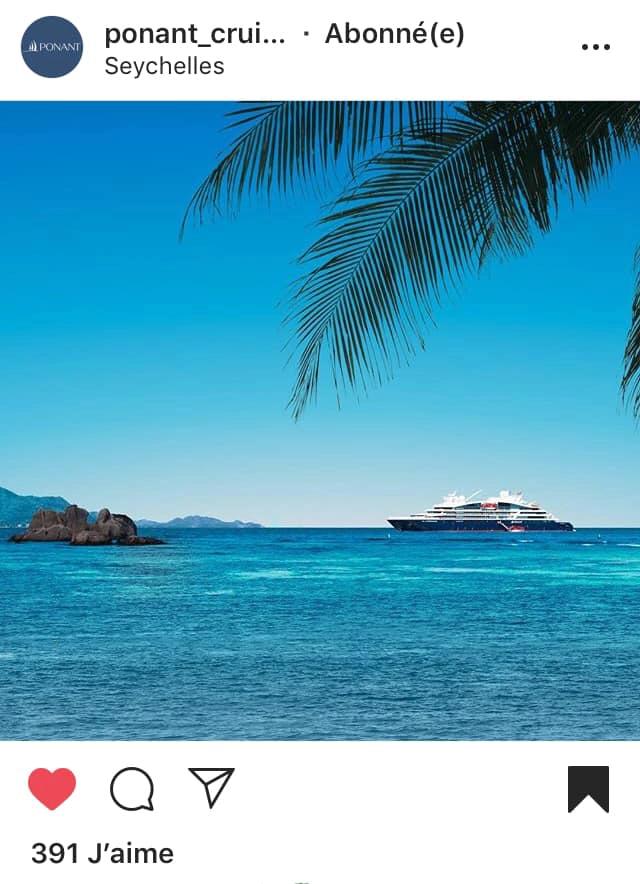Remove the post from saved bookmarks
640x884 pixels.
[x=588, y=789]
